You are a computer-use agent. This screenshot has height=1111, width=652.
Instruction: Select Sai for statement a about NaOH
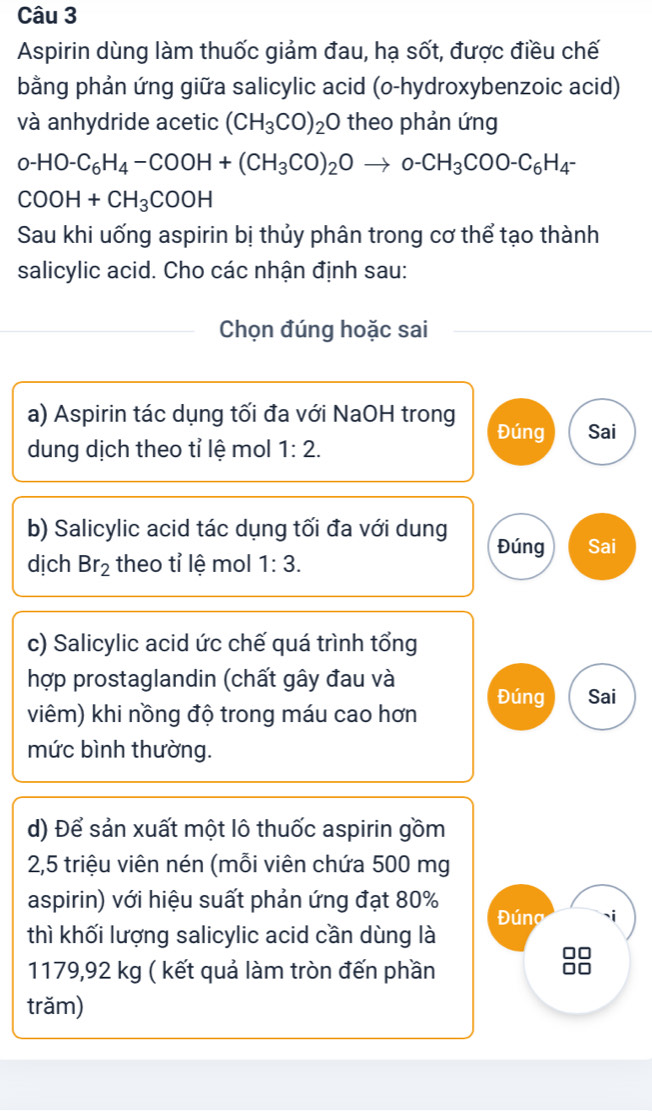[602, 432]
